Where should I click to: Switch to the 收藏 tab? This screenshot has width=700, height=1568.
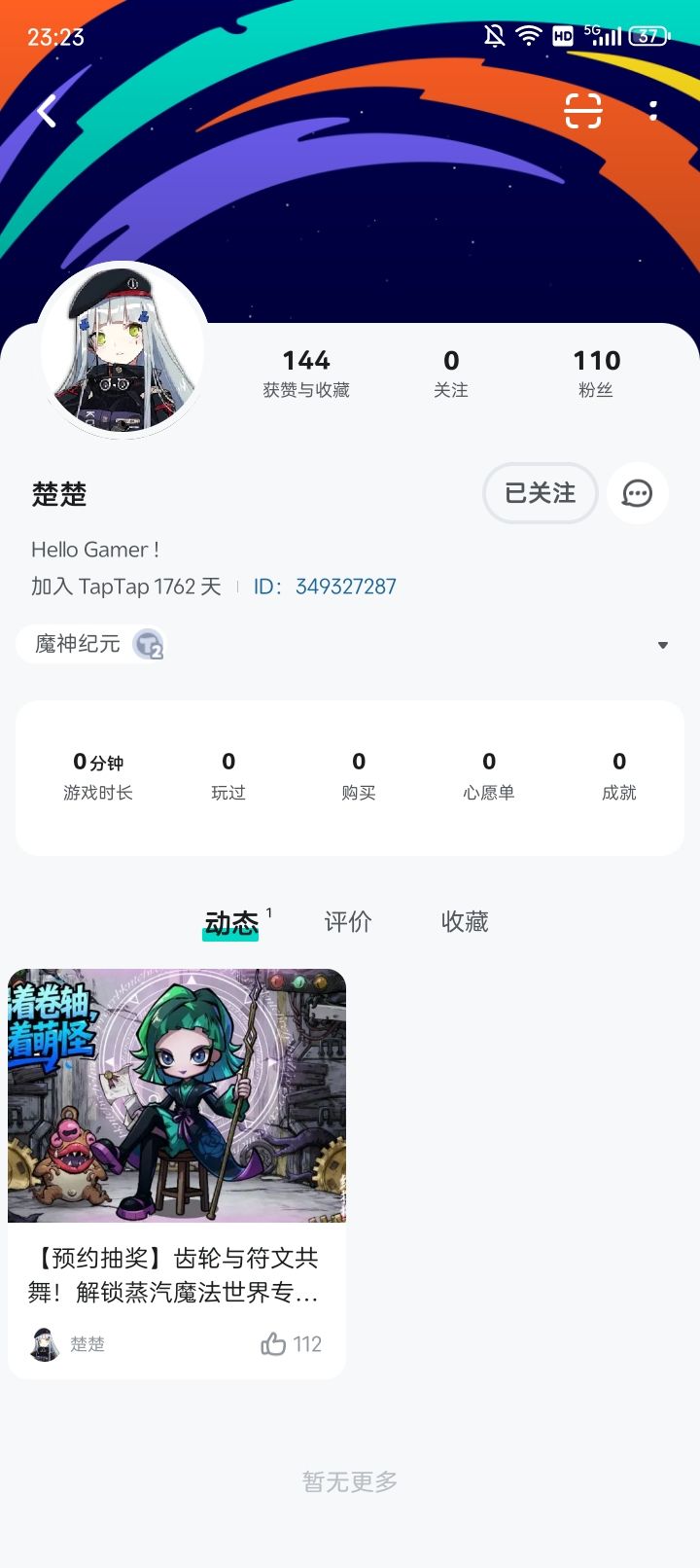(464, 921)
